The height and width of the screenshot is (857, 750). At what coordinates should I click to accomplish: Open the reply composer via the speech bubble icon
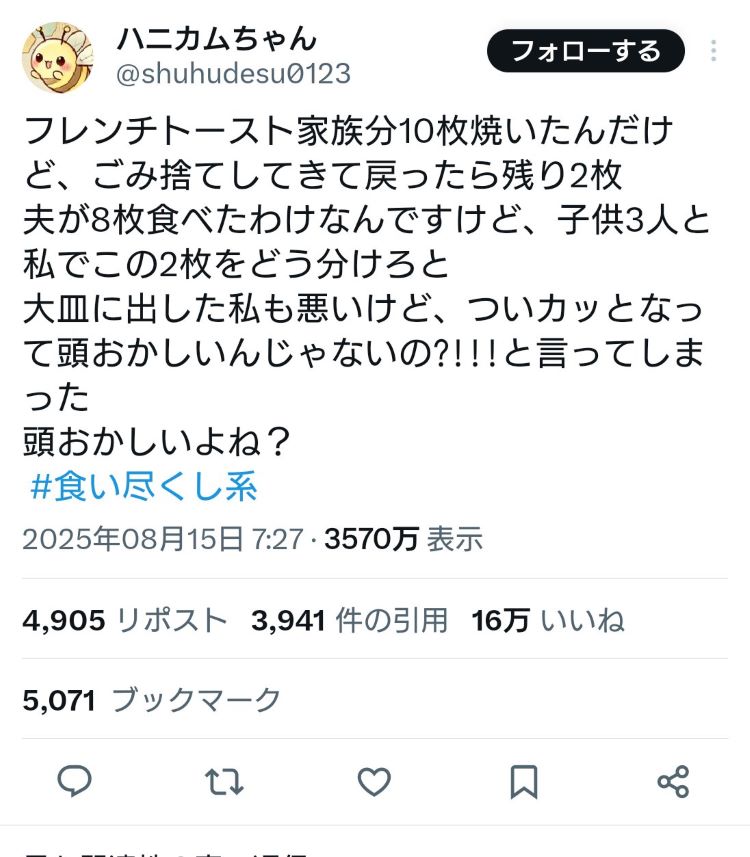pos(72,783)
